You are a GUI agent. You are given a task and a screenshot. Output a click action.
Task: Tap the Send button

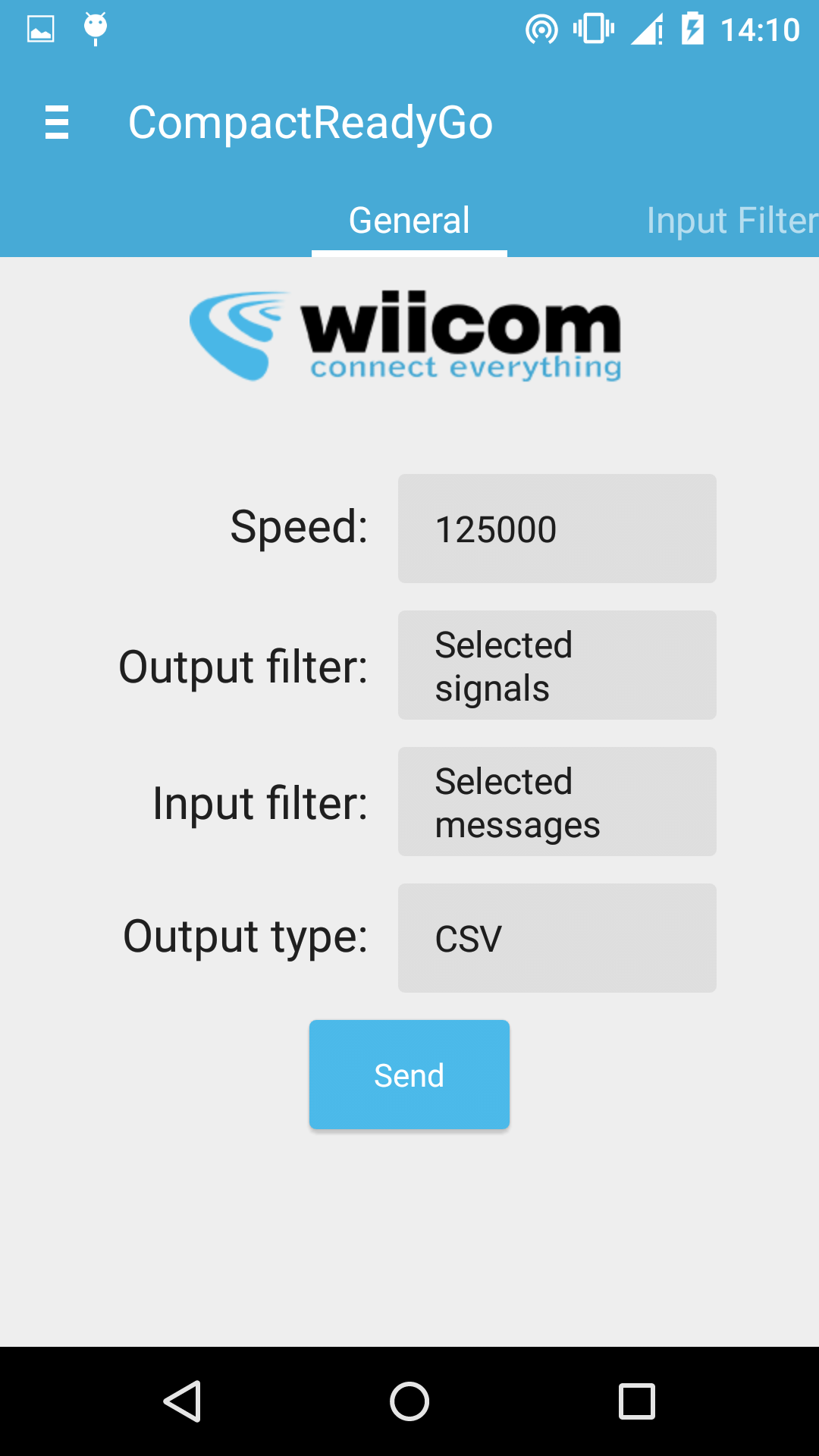tap(409, 1075)
